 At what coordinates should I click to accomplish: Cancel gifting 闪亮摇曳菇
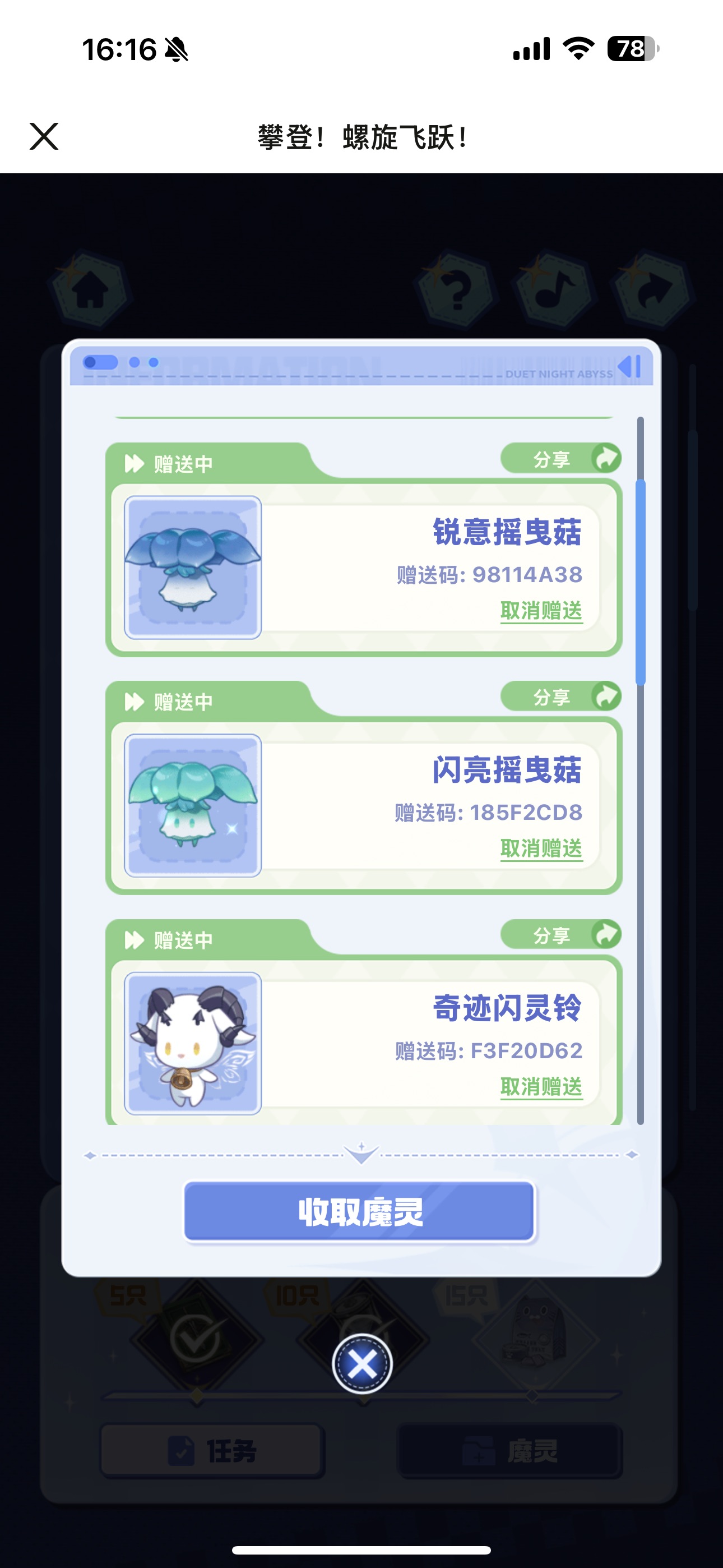(541, 848)
